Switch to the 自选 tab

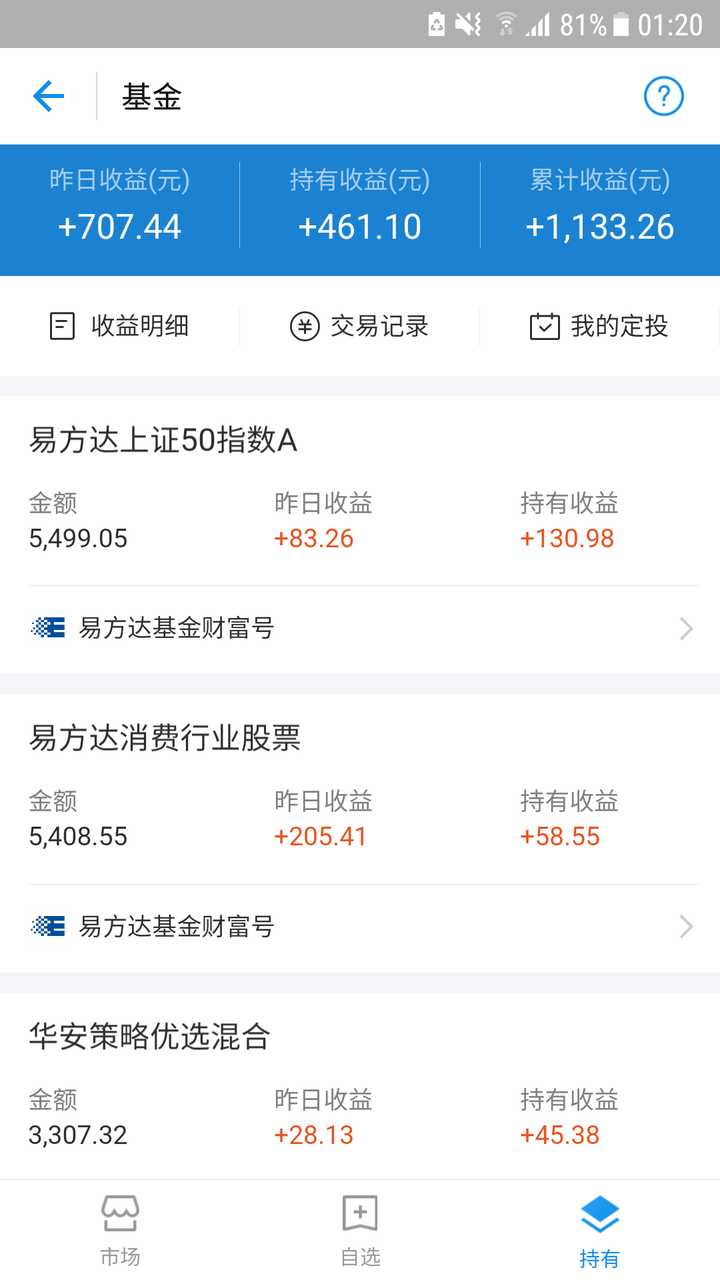pyautogui.click(x=360, y=1231)
